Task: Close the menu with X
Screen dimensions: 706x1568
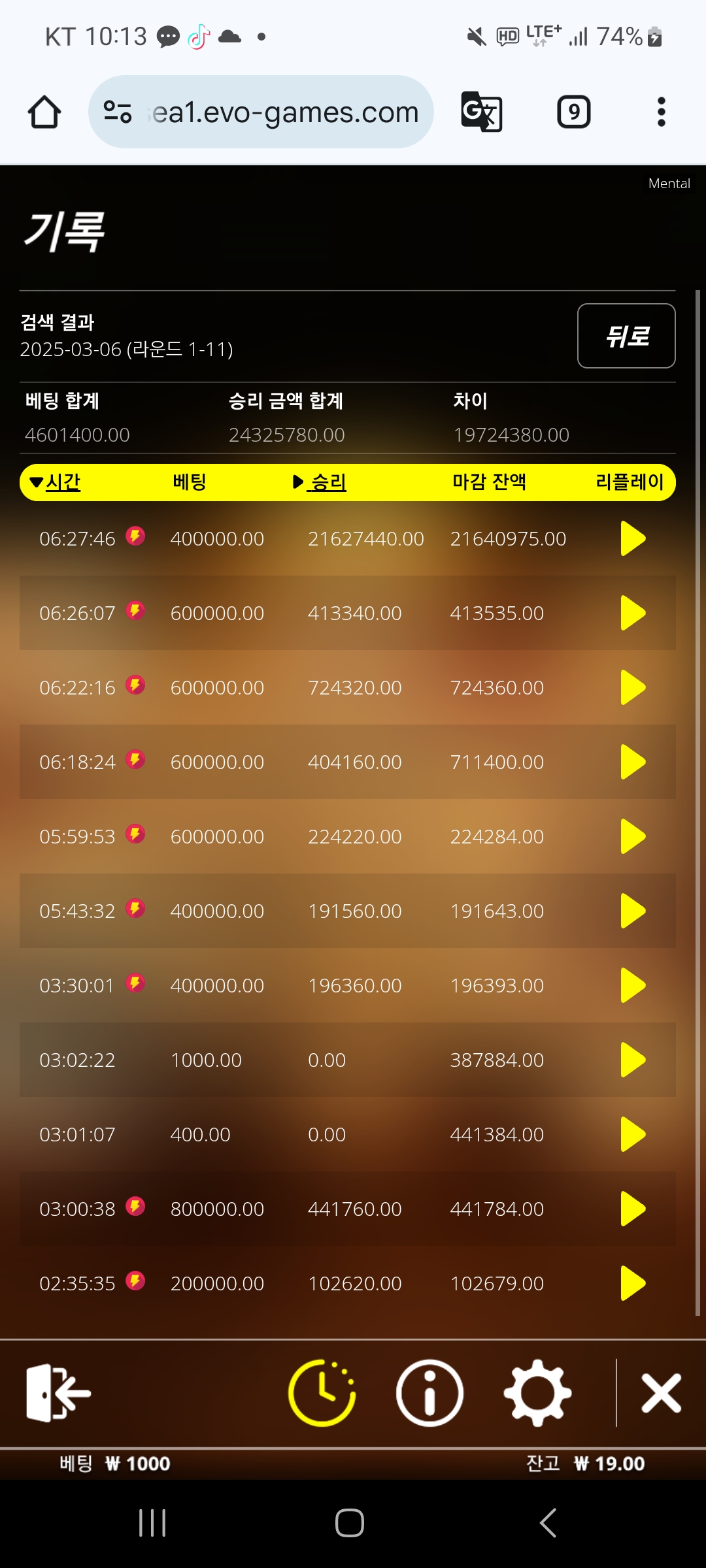Action: pyautogui.click(x=661, y=1392)
